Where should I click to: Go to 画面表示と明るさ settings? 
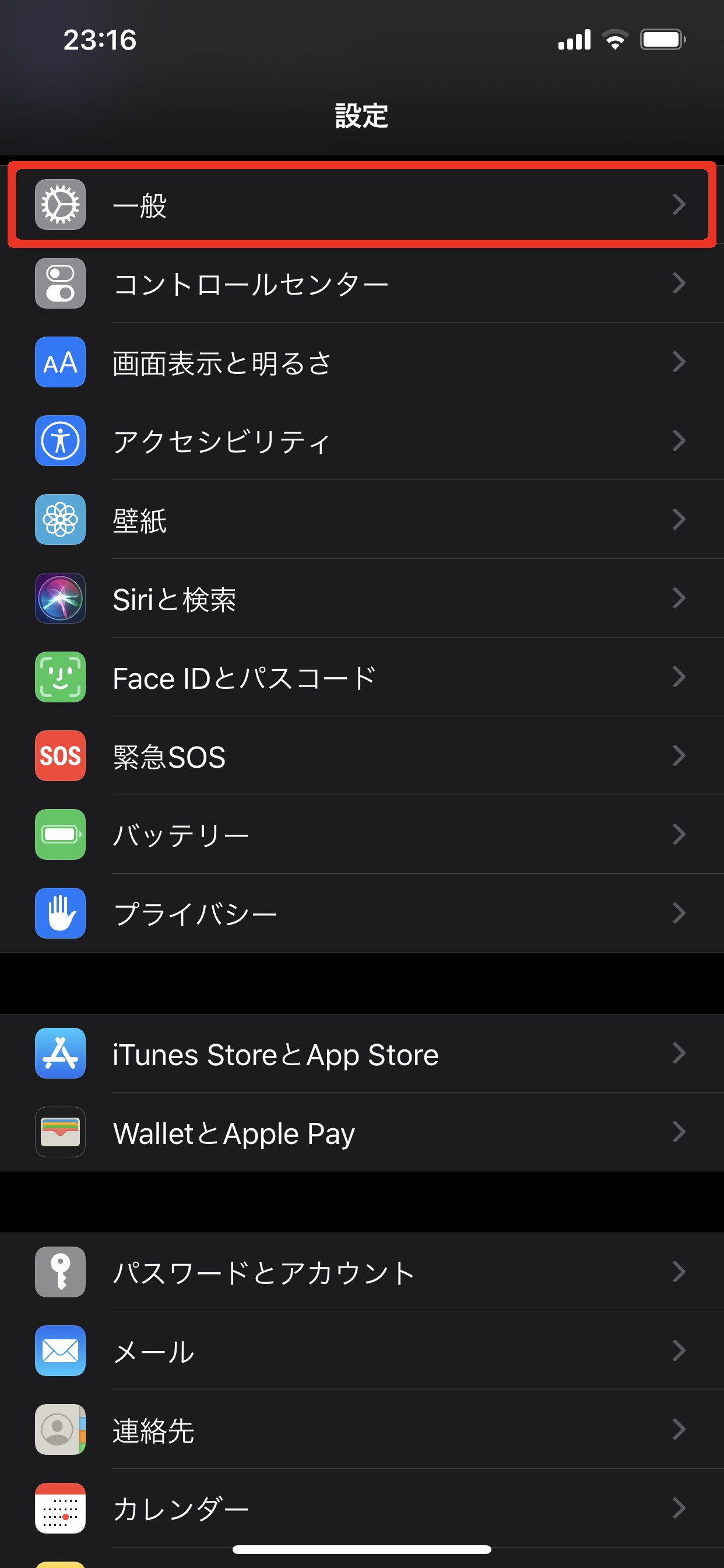pos(361,362)
